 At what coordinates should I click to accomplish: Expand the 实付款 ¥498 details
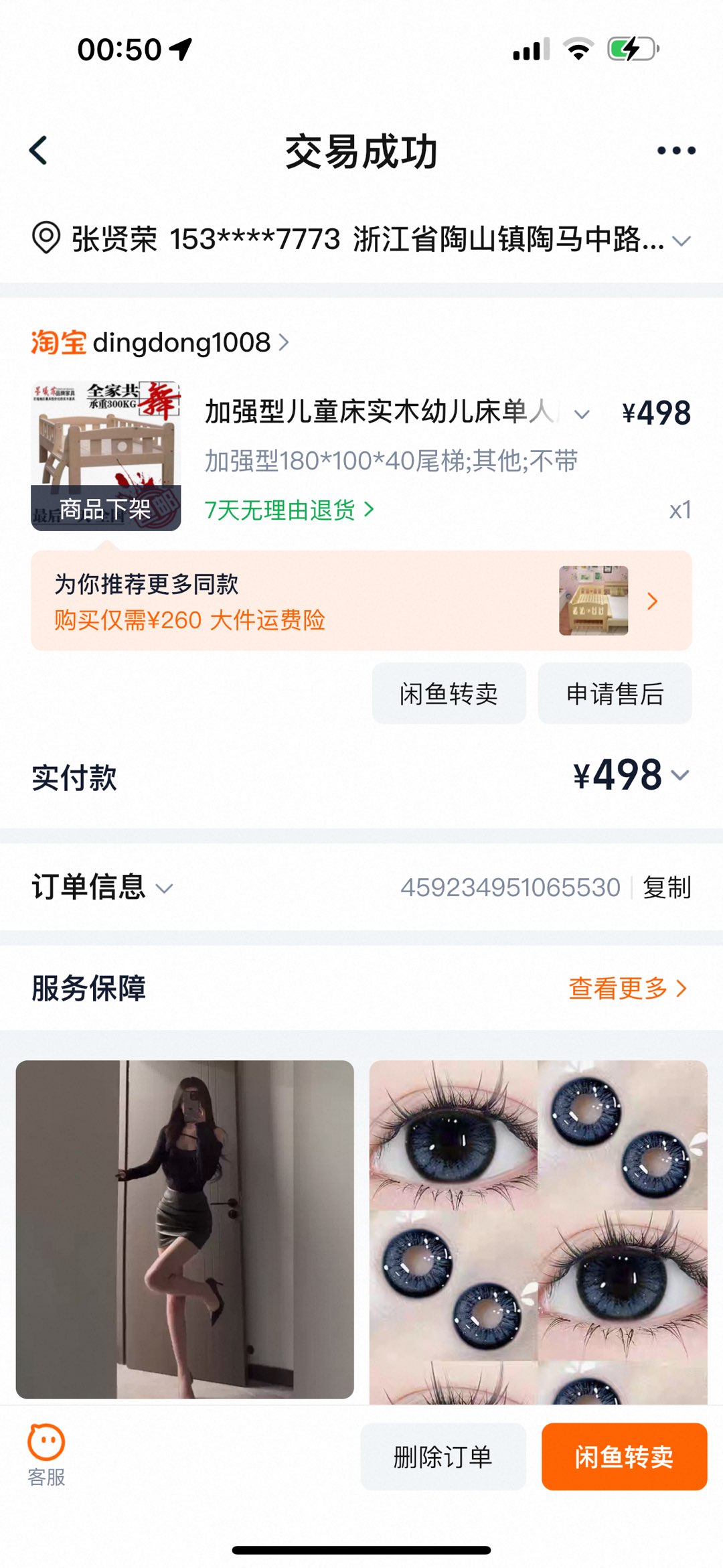(x=679, y=776)
